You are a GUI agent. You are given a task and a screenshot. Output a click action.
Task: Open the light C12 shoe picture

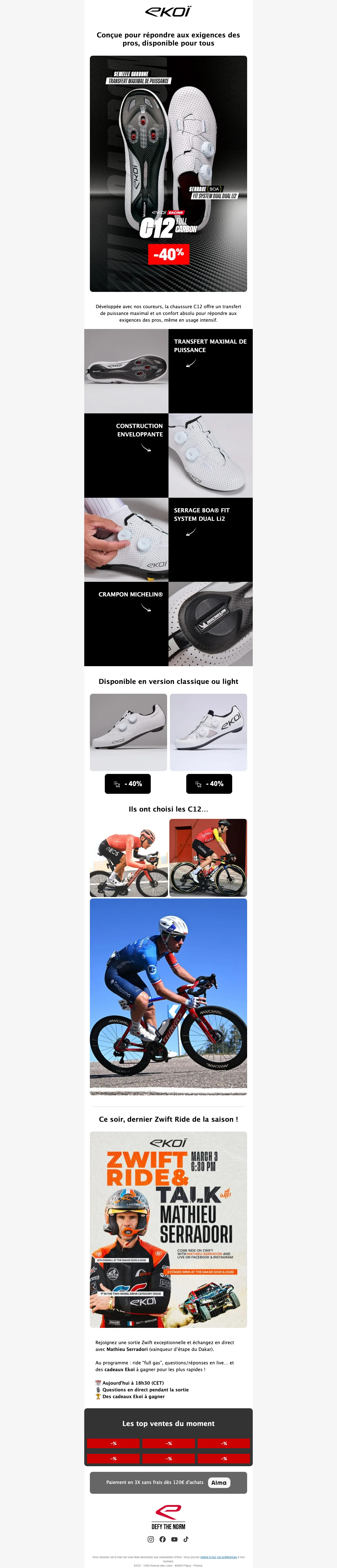click(208, 732)
